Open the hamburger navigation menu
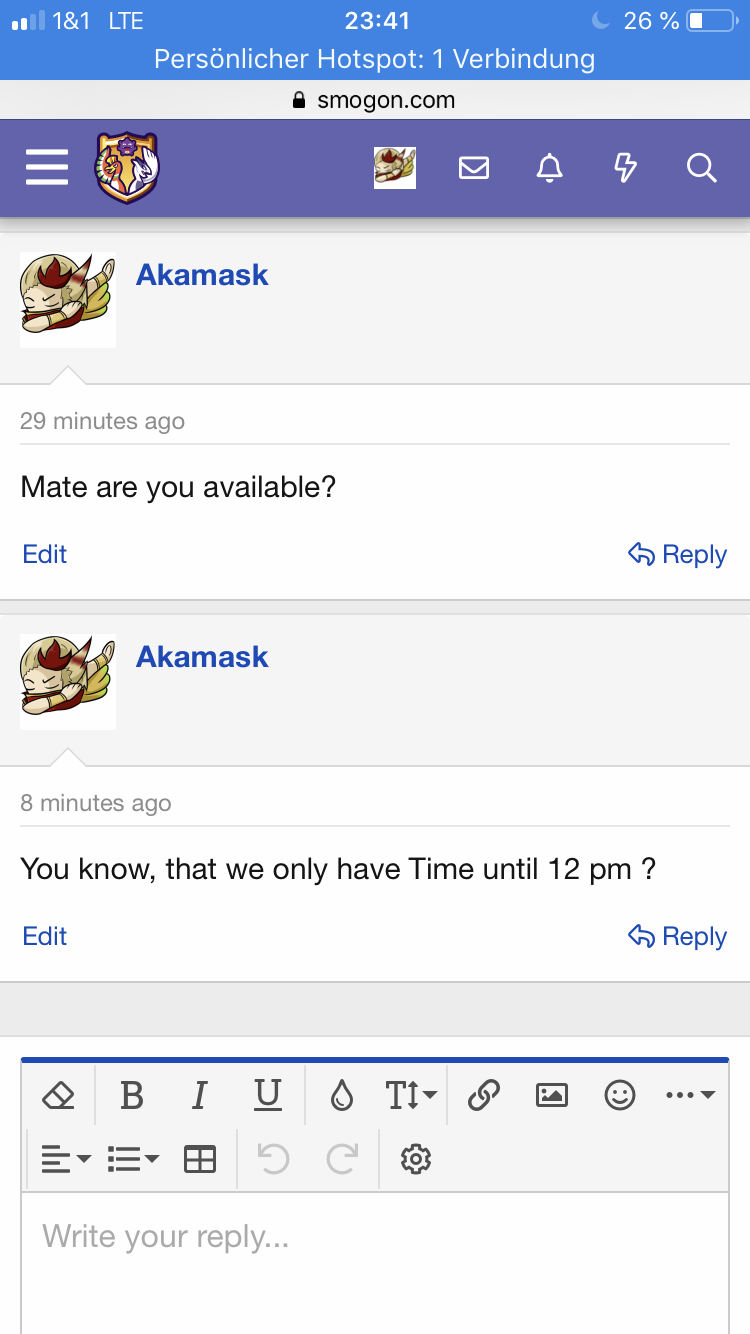The image size is (750, 1334). tap(47, 168)
